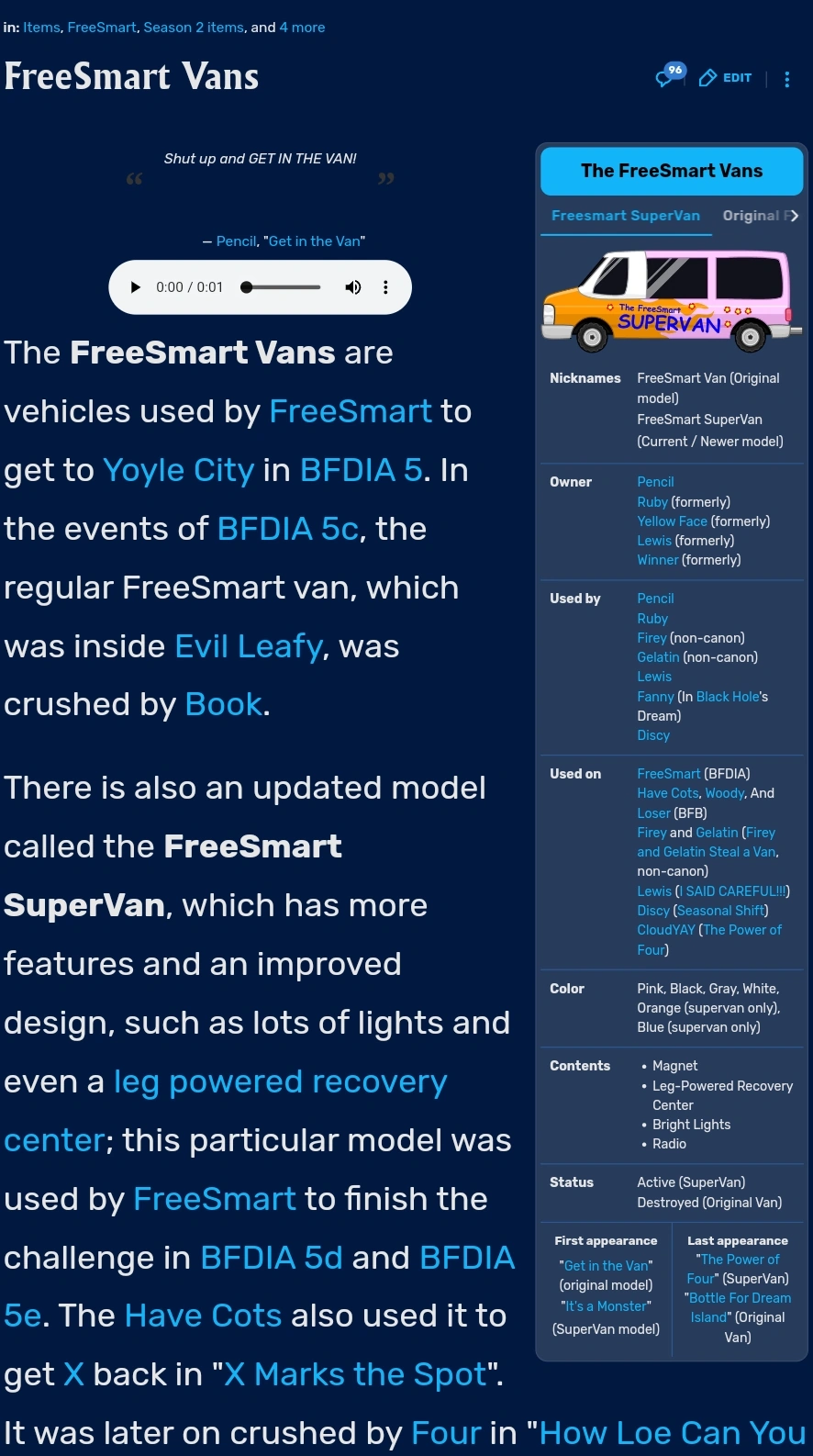The image size is (813, 1456).
Task: Switch to the Freesmart SuperVan infobox tab
Action: [x=625, y=216]
